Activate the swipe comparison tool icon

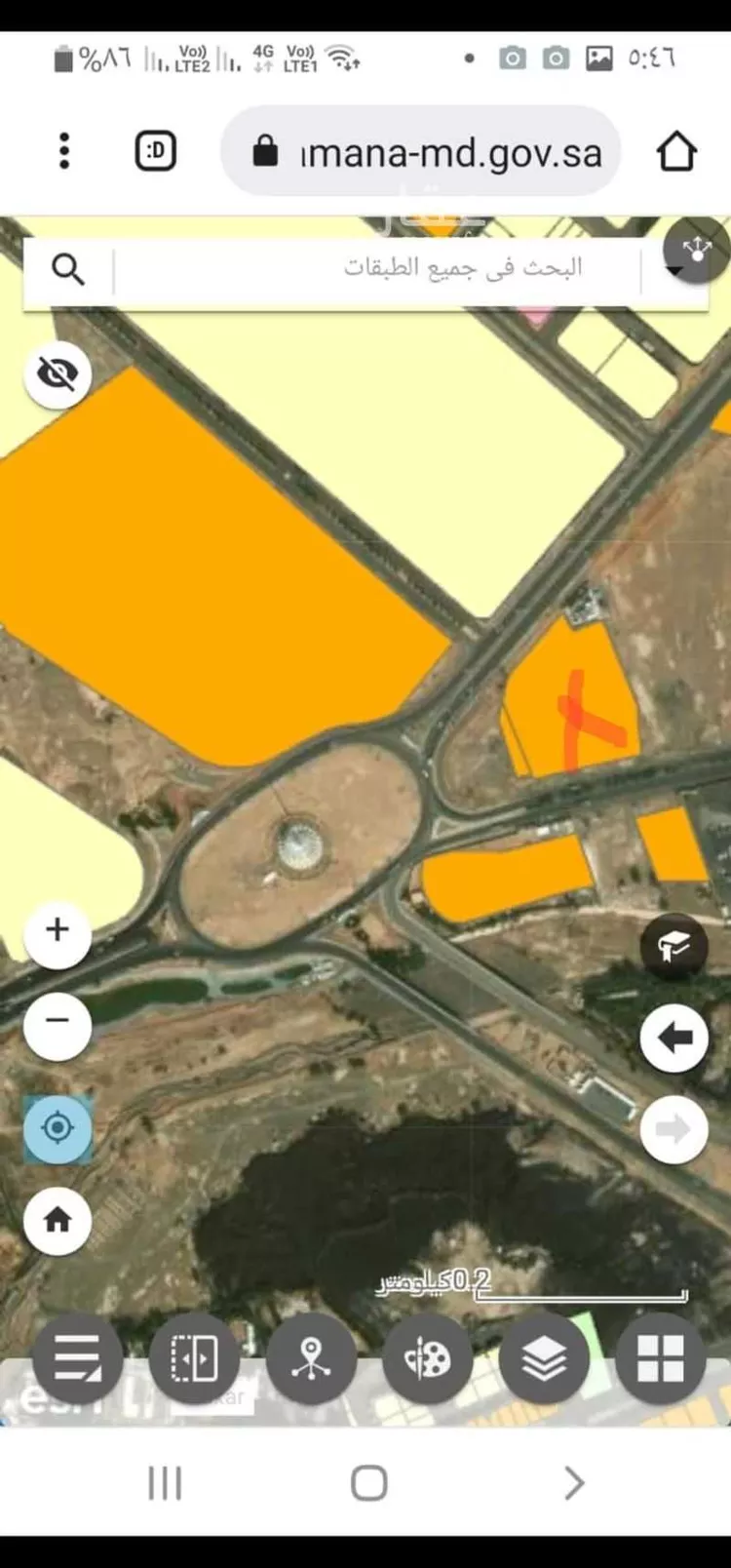click(194, 1358)
